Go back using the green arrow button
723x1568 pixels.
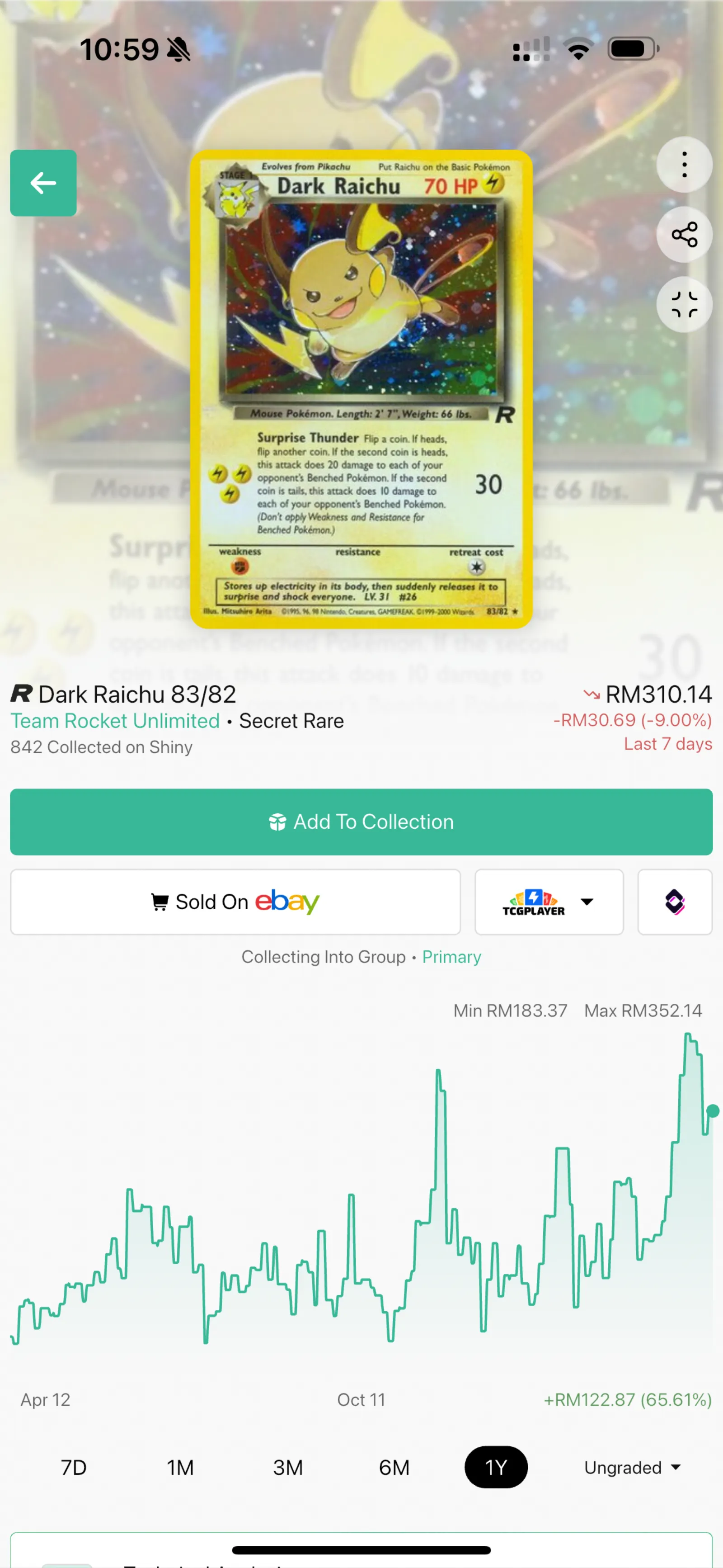43,183
